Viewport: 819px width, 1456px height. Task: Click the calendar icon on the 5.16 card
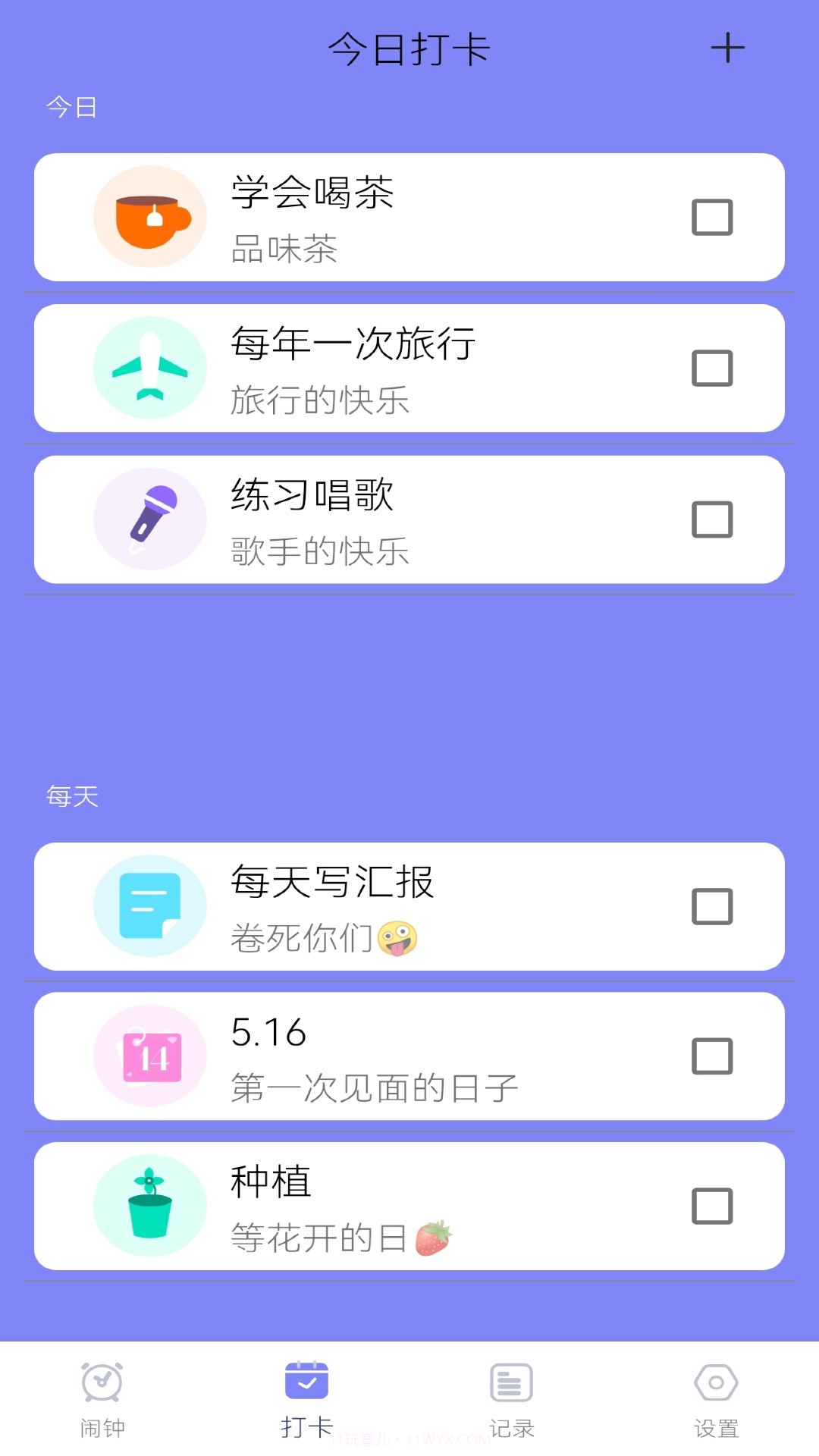pyautogui.click(x=149, y=1056)
